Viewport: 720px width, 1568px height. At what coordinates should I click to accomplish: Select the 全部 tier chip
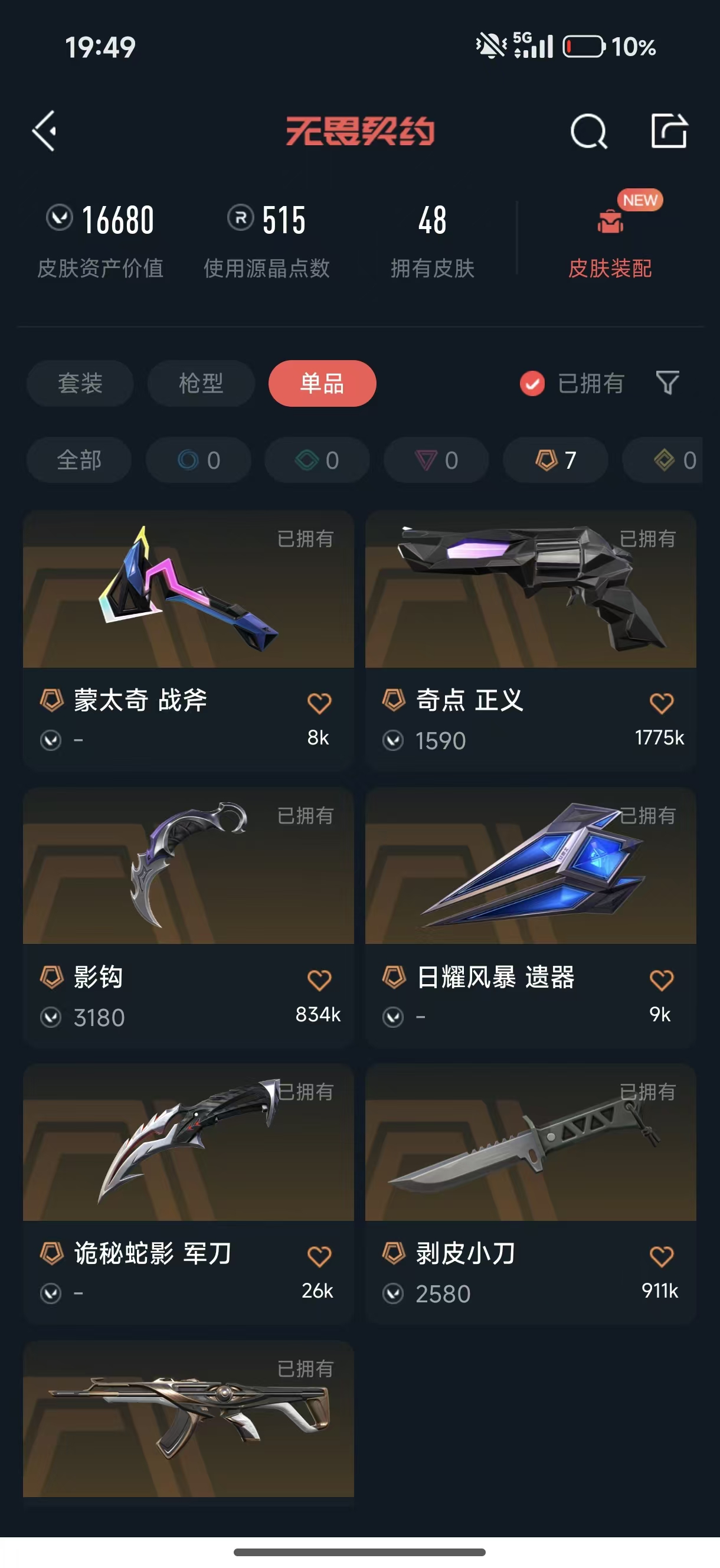coord(79,460)
